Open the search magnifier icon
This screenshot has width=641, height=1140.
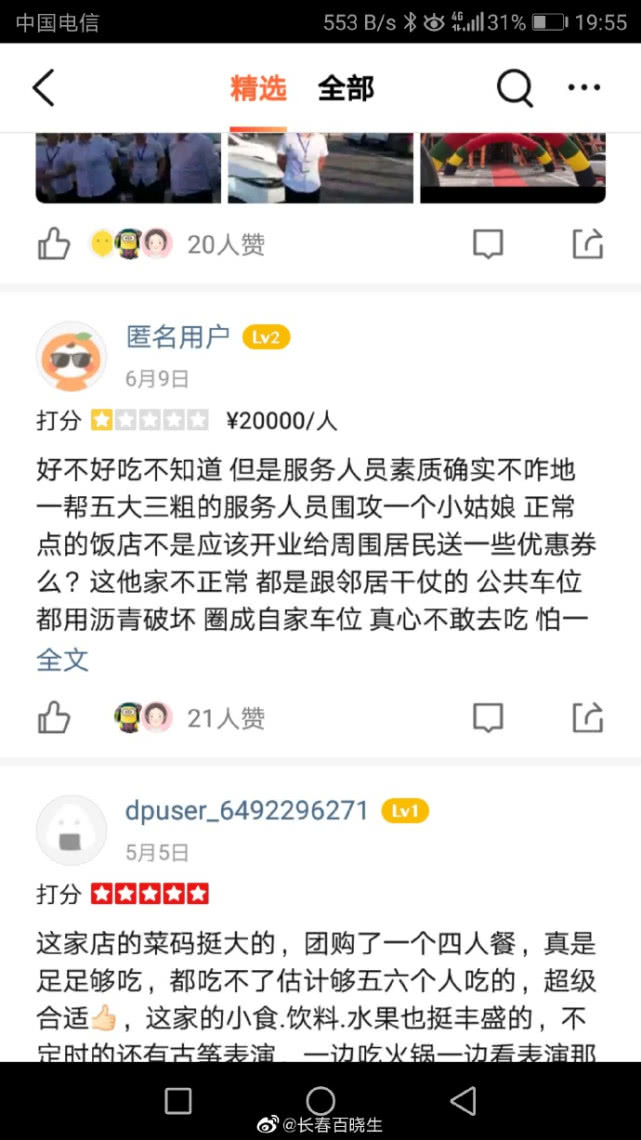click(515, 89)
